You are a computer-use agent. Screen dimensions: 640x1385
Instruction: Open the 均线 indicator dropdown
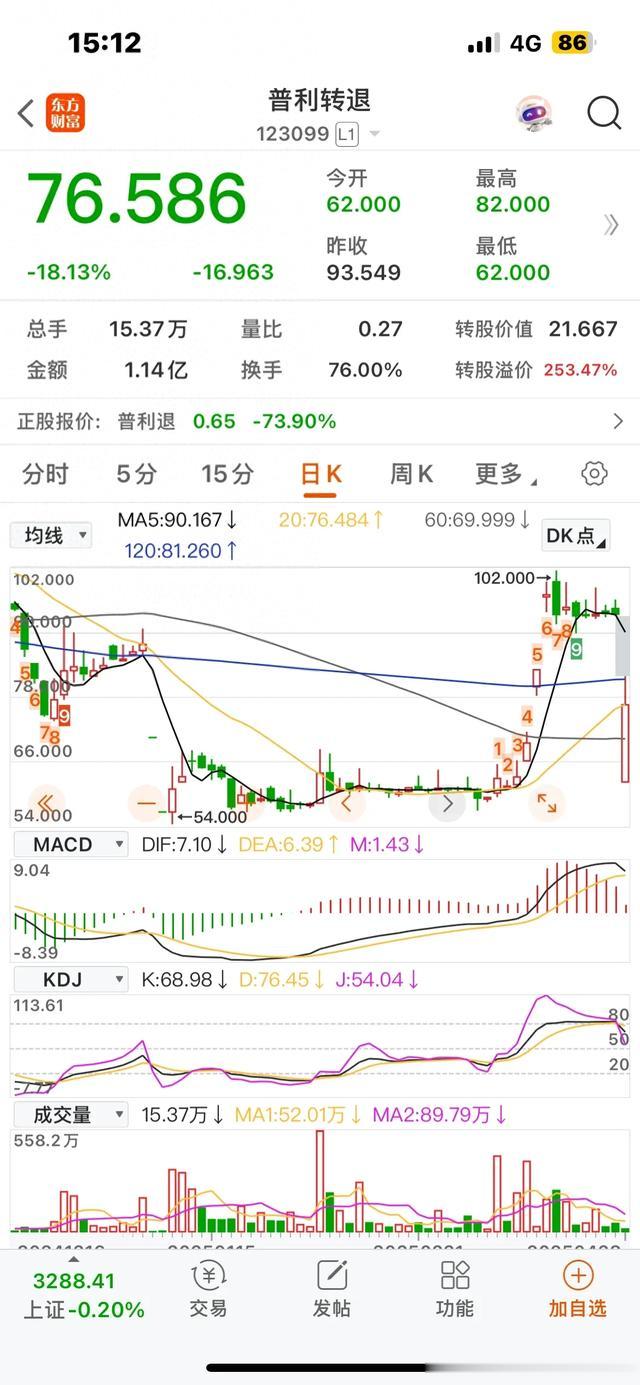51,536
